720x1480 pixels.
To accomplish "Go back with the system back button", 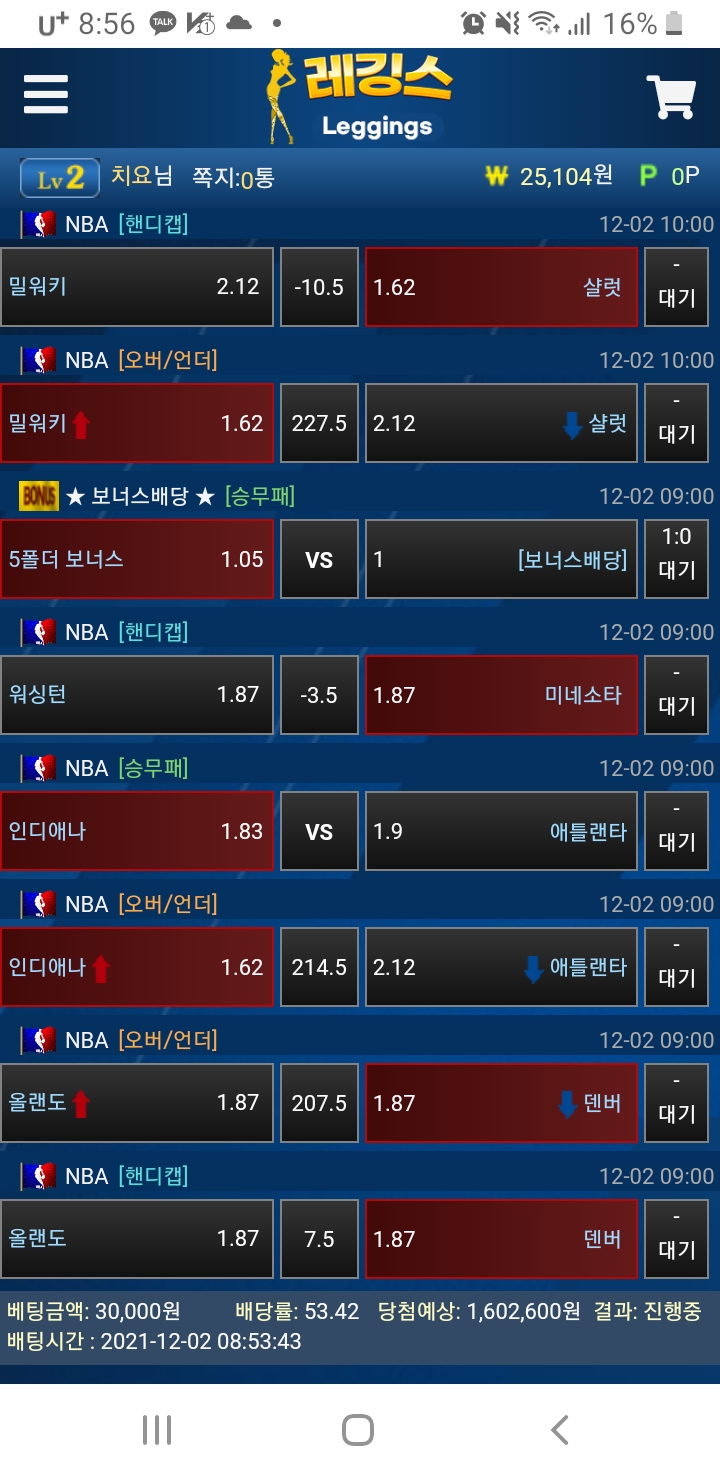I will [x=560, y=1430].
